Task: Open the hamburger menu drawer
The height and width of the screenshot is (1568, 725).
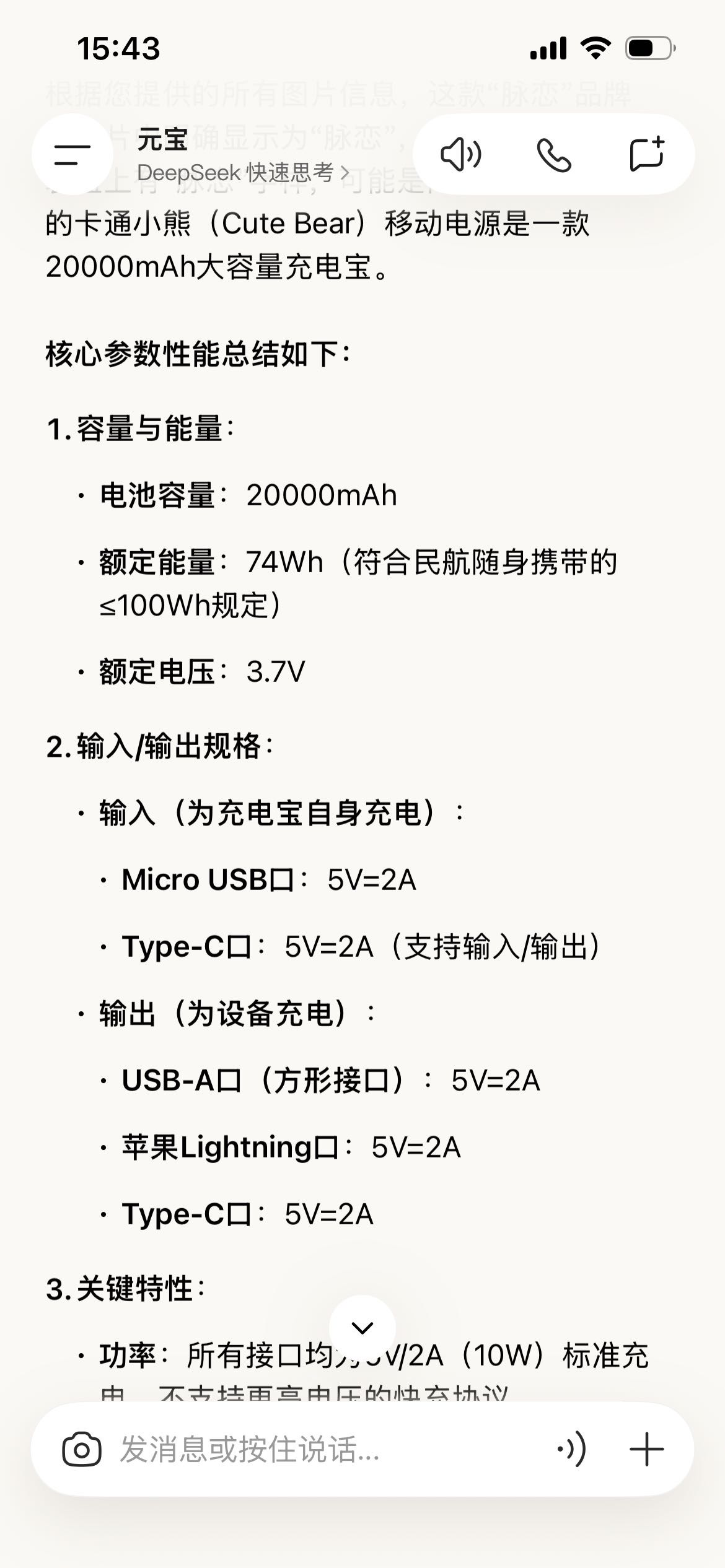Action: [72, 154]
